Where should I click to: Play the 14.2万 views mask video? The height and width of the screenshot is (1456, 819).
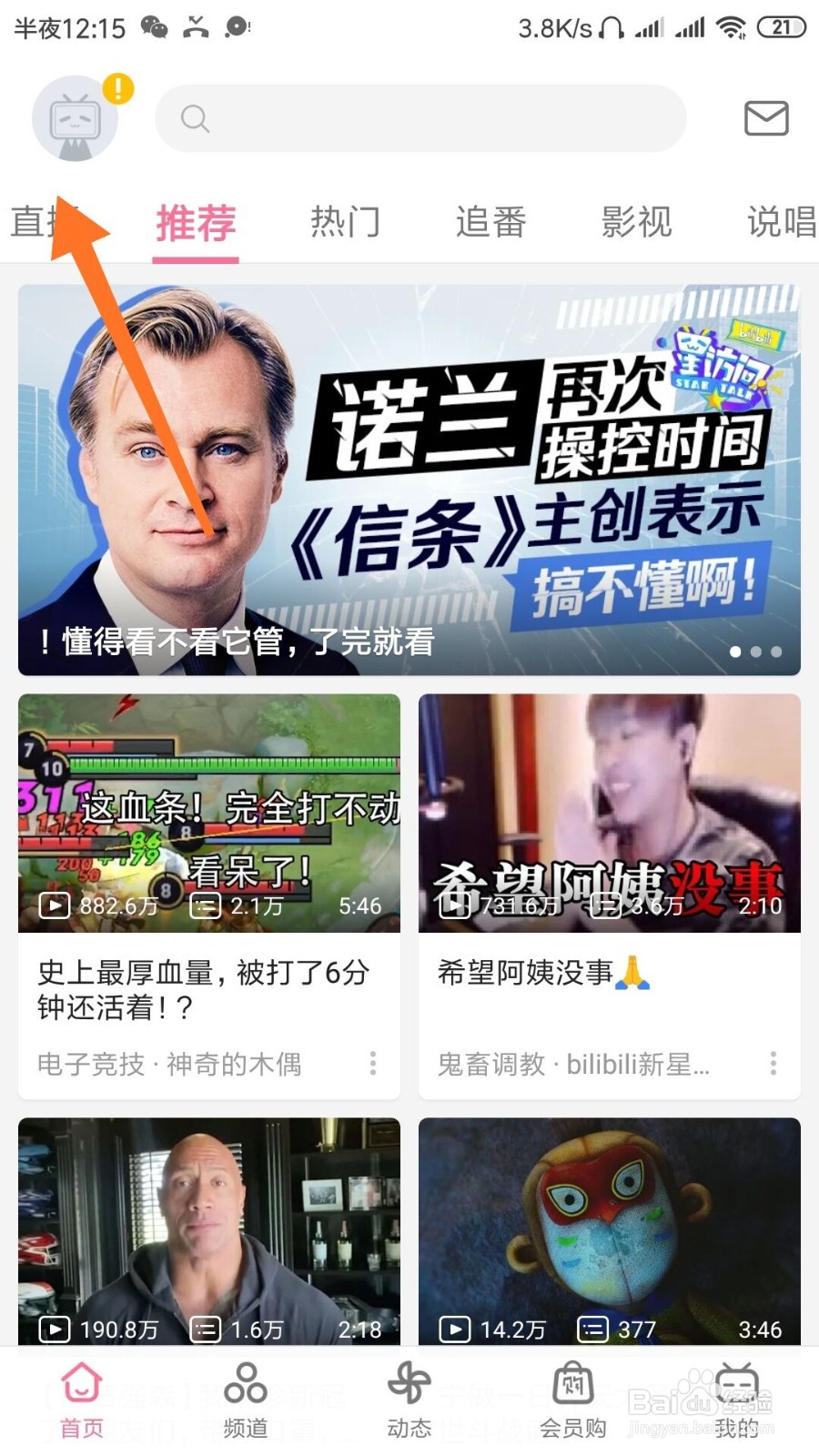610,1231
